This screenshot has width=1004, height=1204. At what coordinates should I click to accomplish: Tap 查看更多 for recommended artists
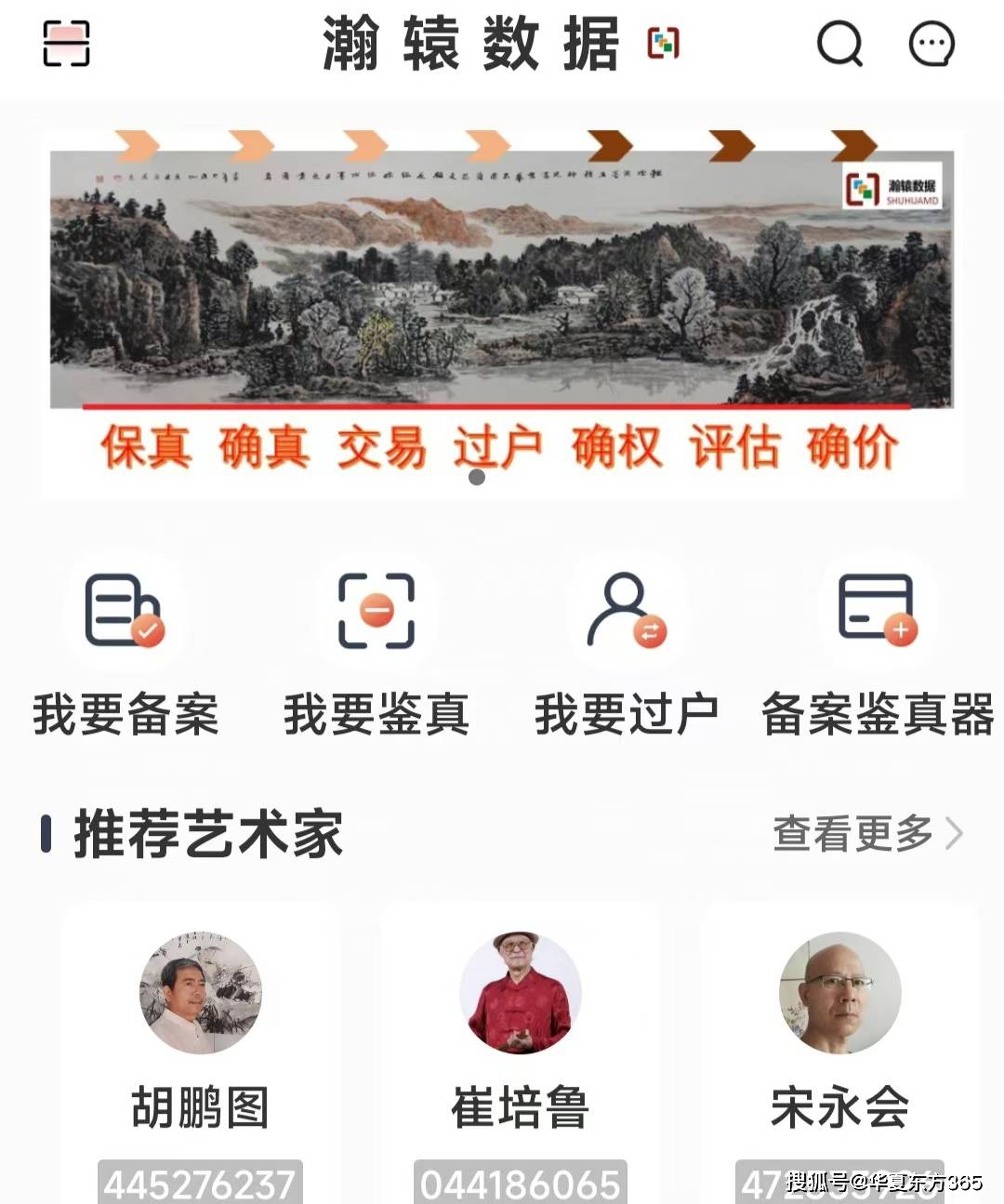pyautogui.click(x=866, y=833)
